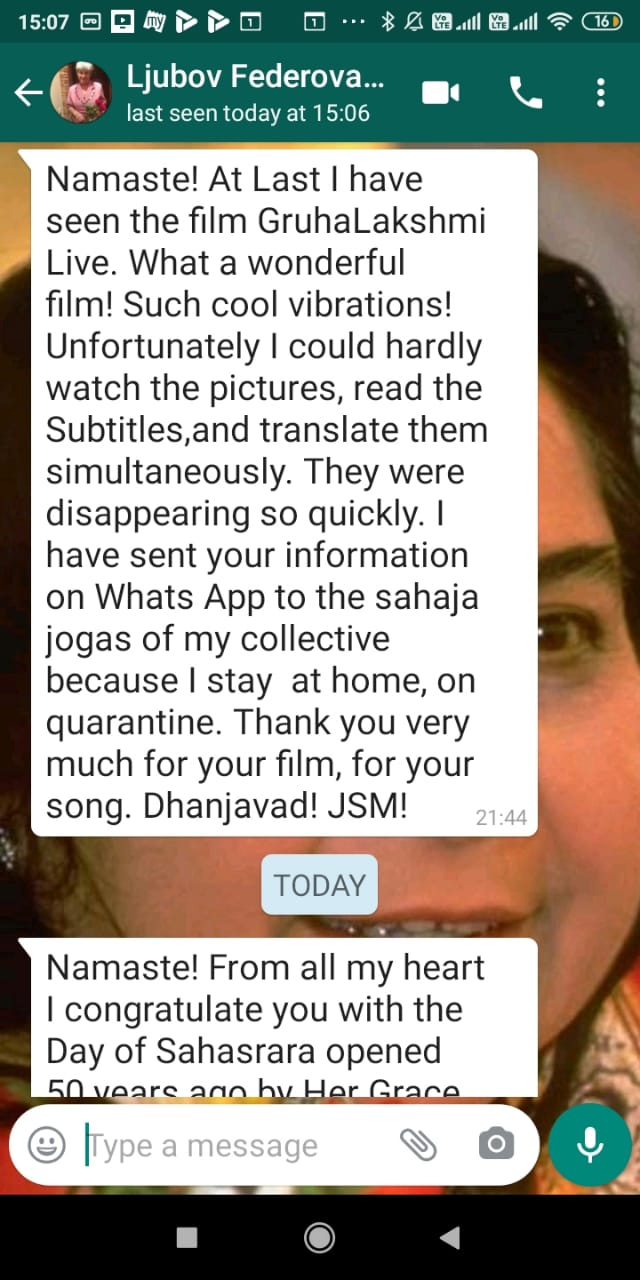640x1280 pixels.
Task: Start a voice call with Ljubov
Action: pyautogui.click(x=526, y=93)
